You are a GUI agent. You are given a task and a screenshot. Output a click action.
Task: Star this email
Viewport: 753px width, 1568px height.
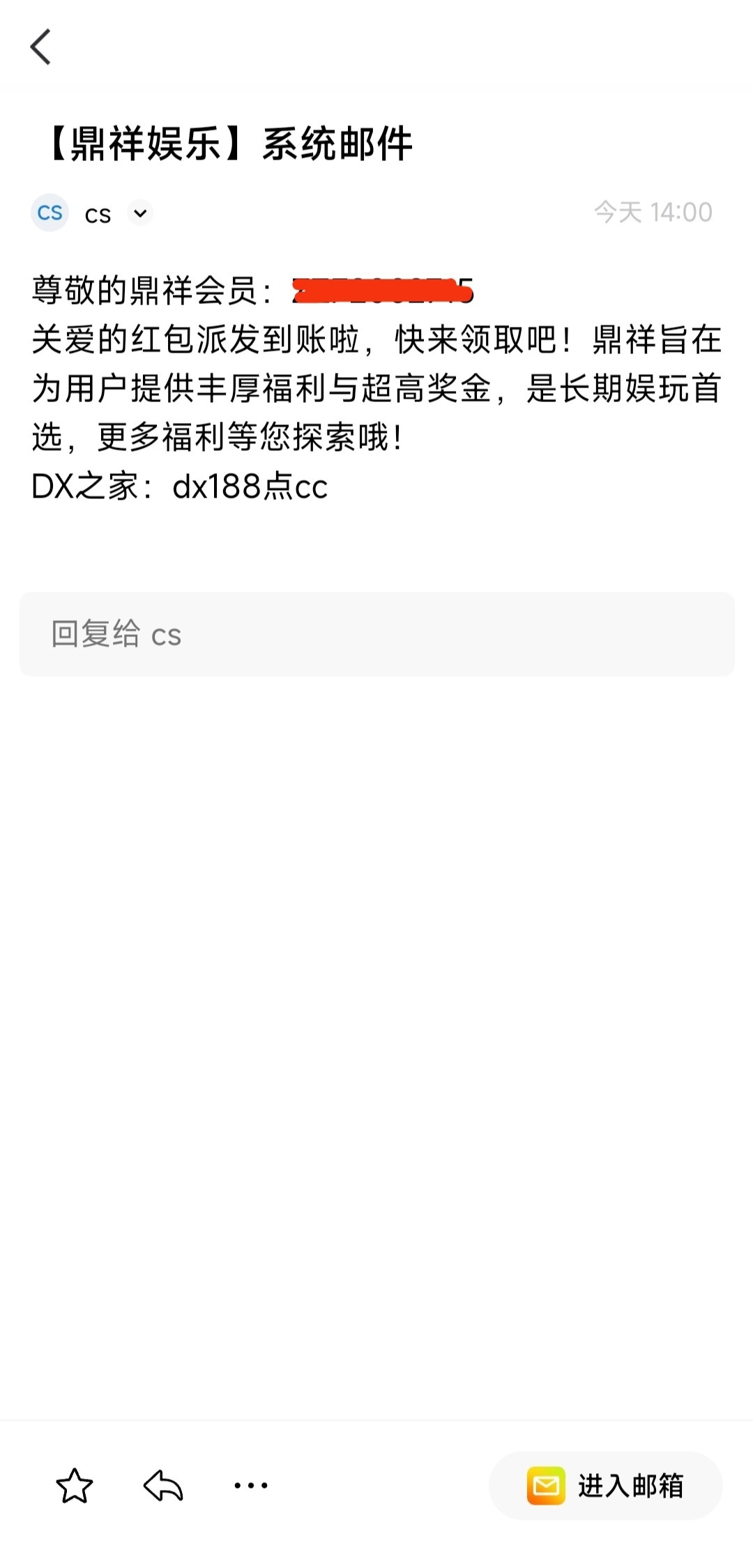point(74,1486)
